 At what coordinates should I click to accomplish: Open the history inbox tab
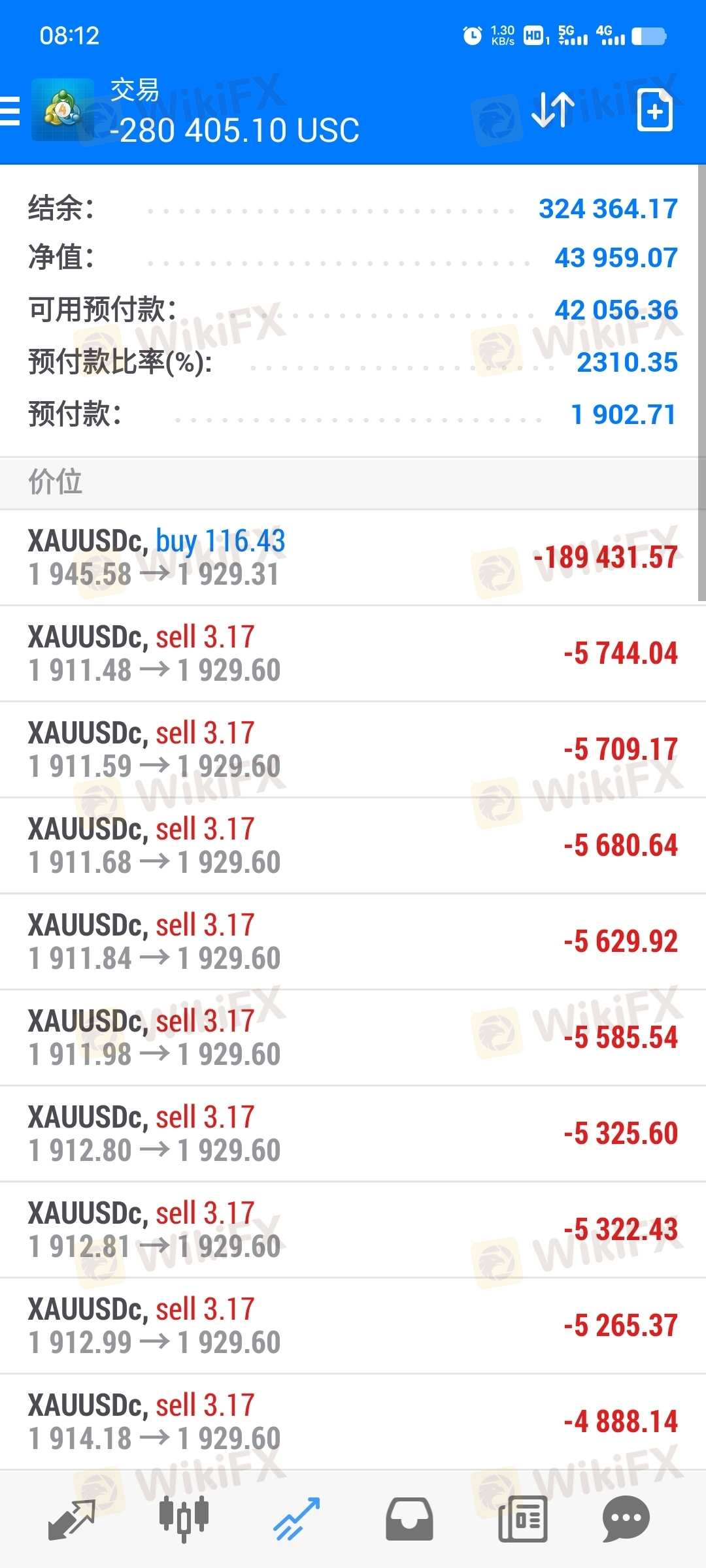(409, 1519)
